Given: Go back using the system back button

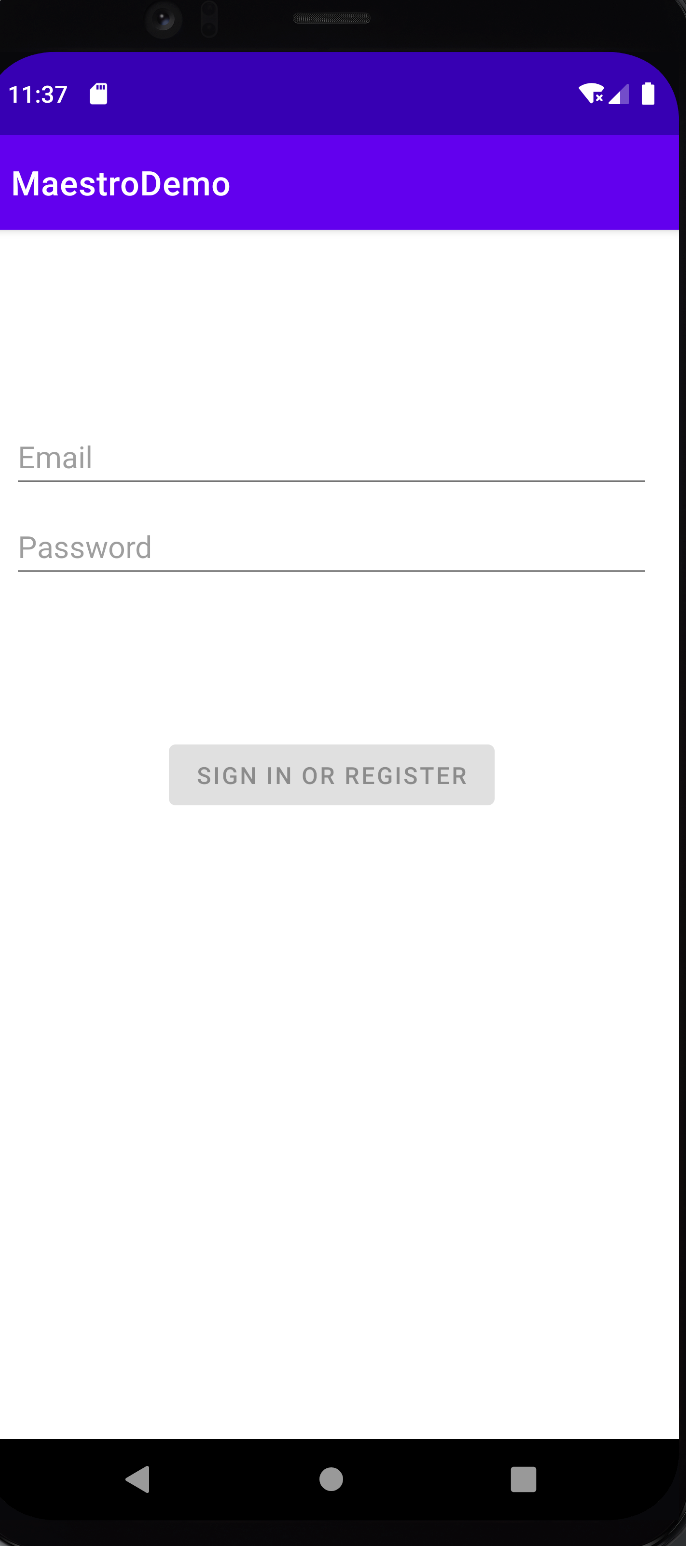Looking at the screenshot, I should [x=138, y=1479].
